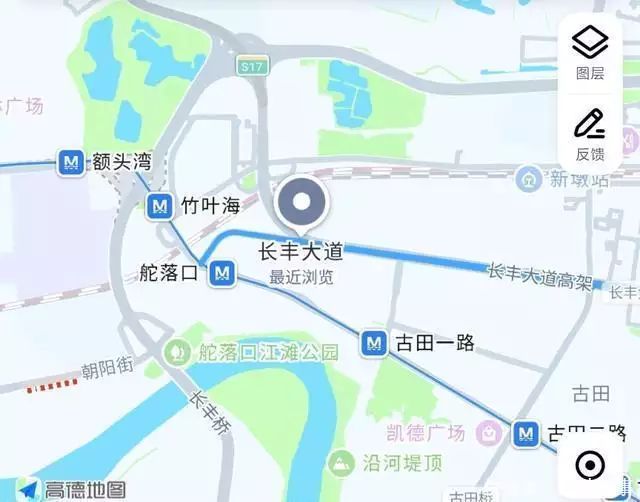Select the 古田一路 metro station marker

pyautogui.click(x=375, y=343)
